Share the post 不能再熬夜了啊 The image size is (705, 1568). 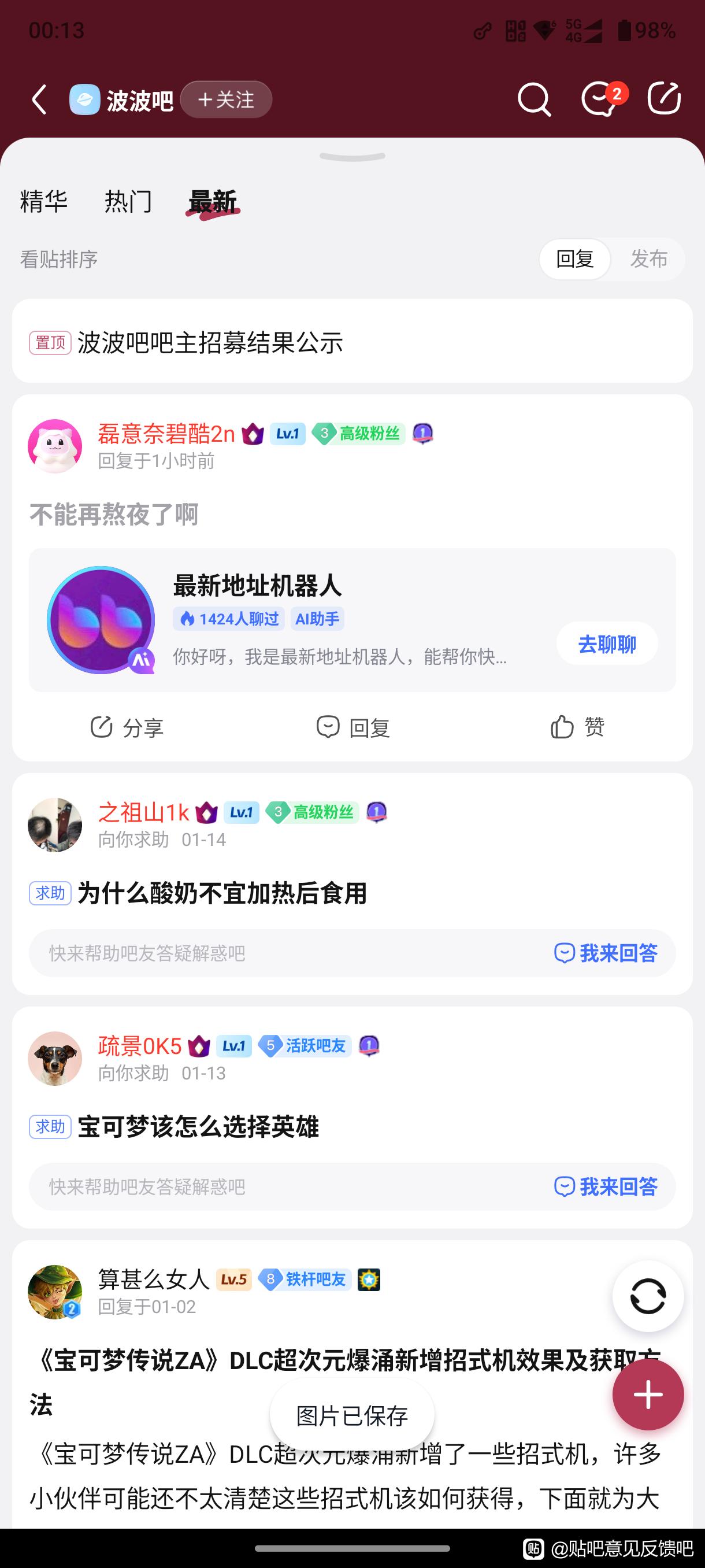(127, 727)
